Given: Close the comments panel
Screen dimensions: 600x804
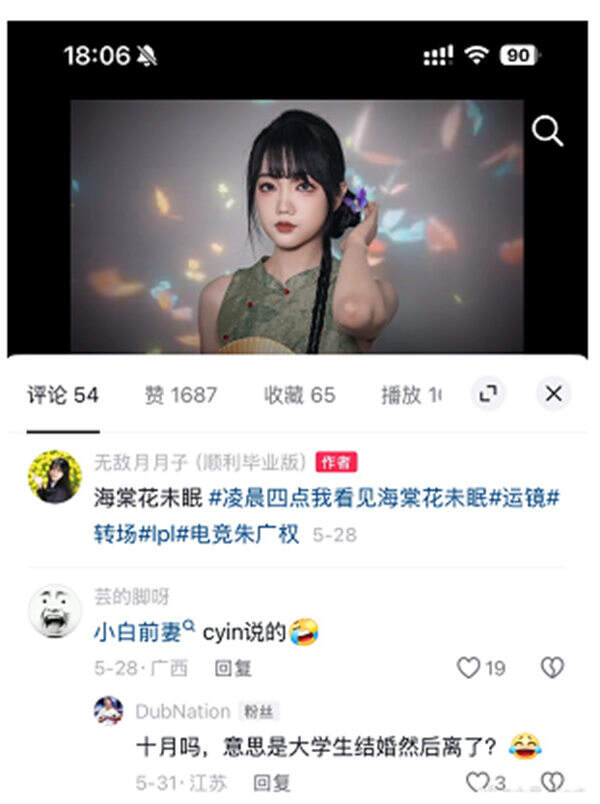Looking at the screenshot, I should click(553, 394).
